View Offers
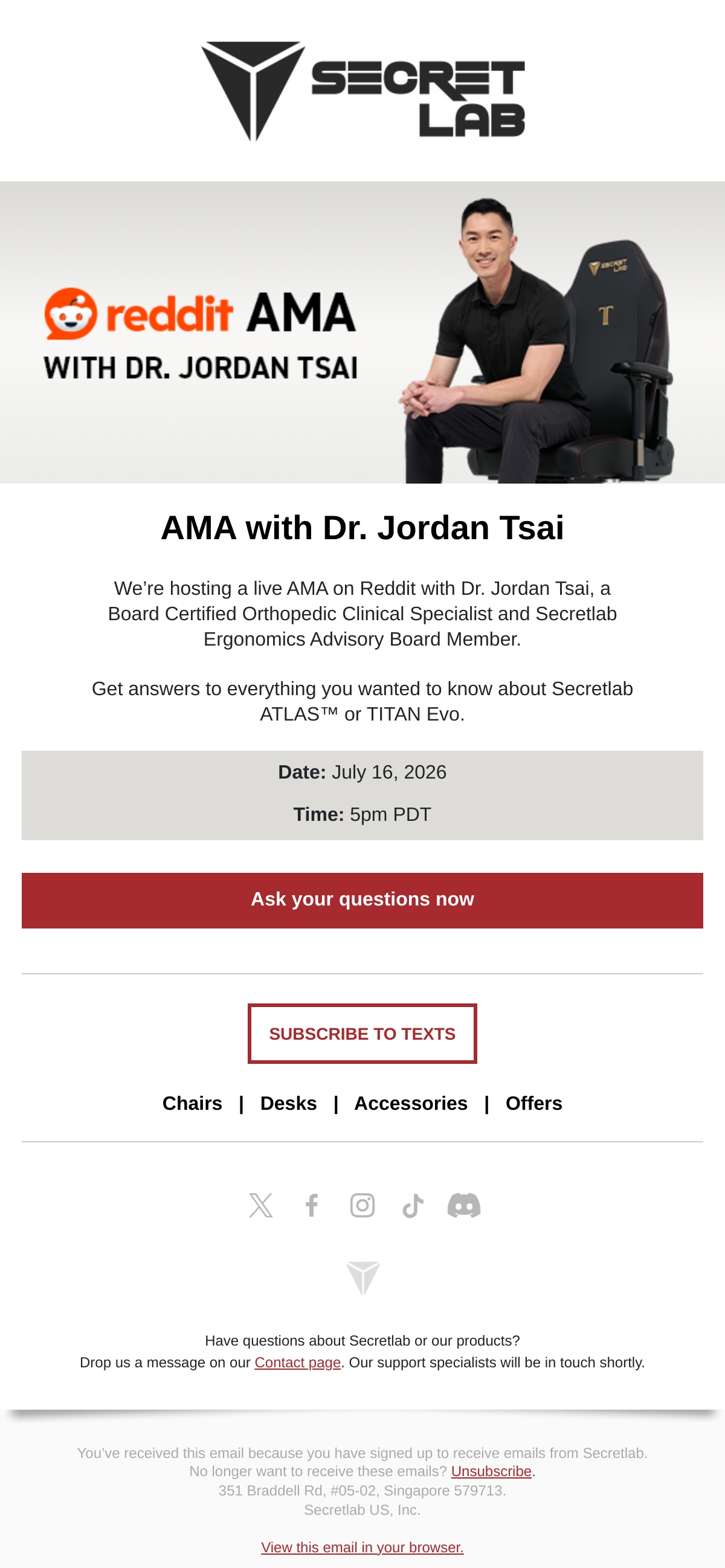The width and height of the screenshot is (725, 1568). [x=534, y=1103]
